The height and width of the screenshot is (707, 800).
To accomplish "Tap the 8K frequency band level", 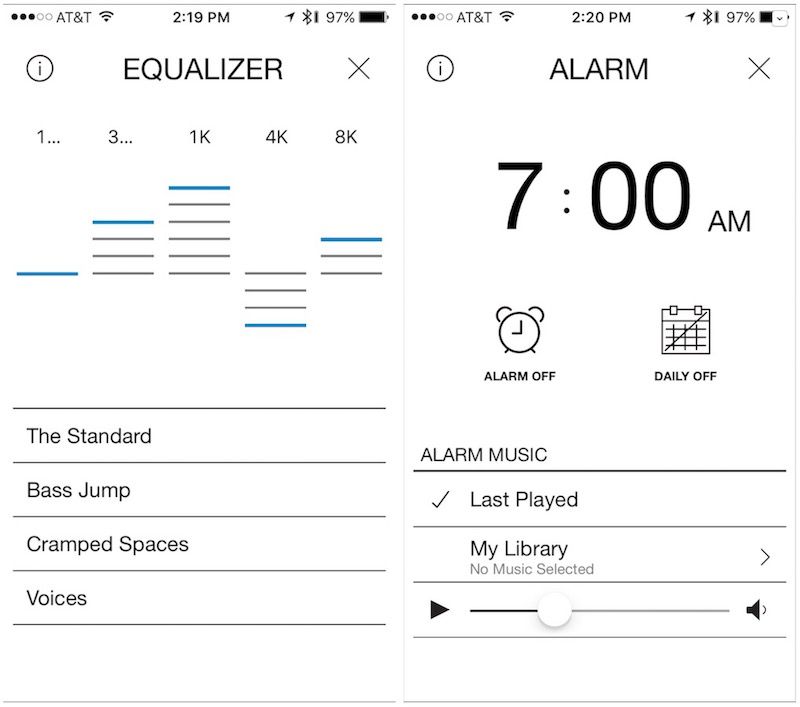I will coord(351,240).
